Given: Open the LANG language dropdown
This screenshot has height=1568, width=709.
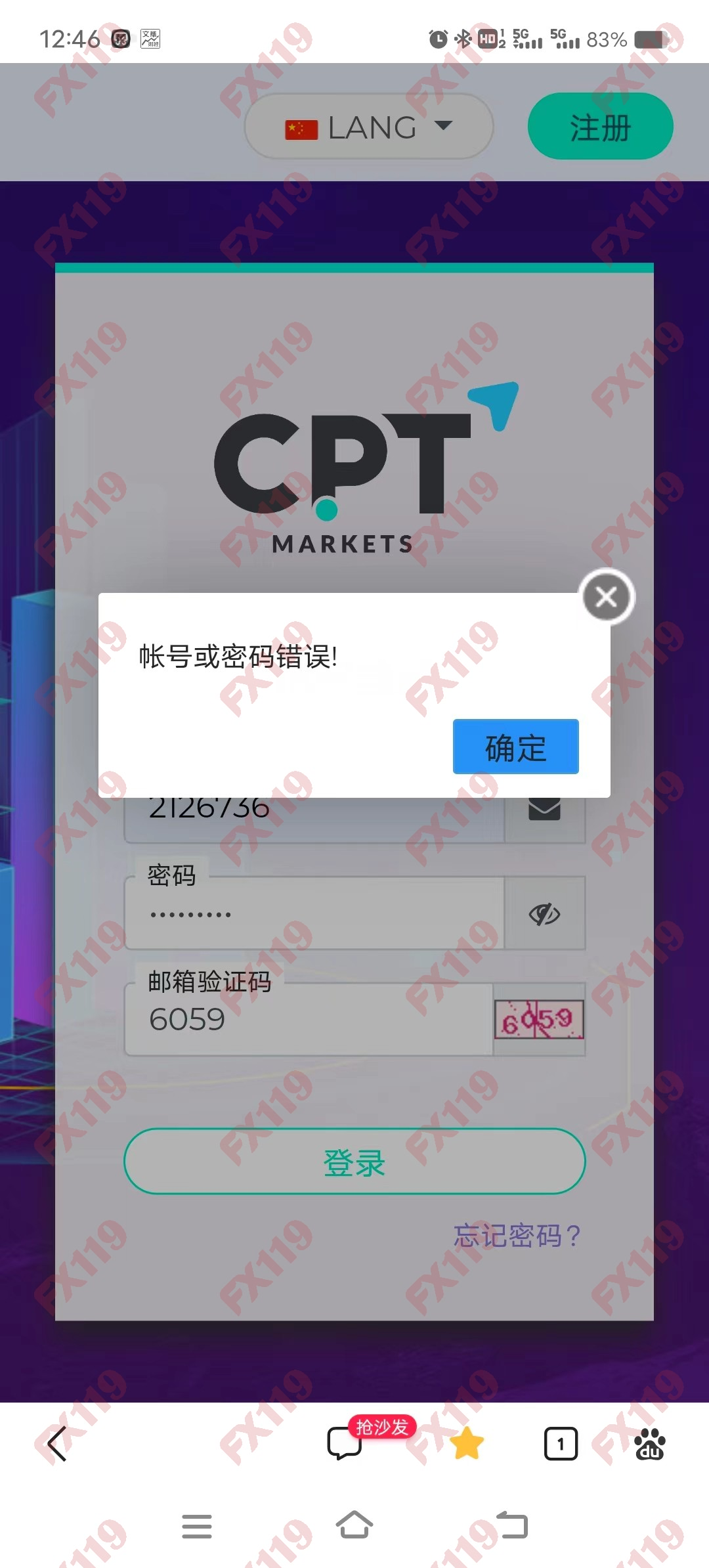Looking at the screenshot, I should 369,126.
